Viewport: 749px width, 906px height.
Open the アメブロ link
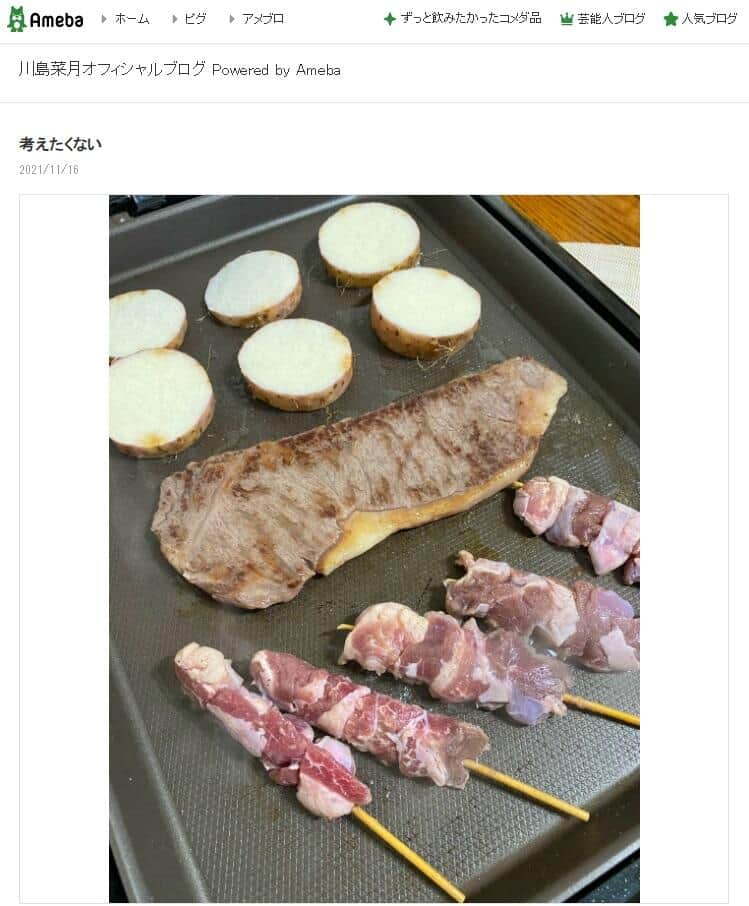tap(262, 19)
